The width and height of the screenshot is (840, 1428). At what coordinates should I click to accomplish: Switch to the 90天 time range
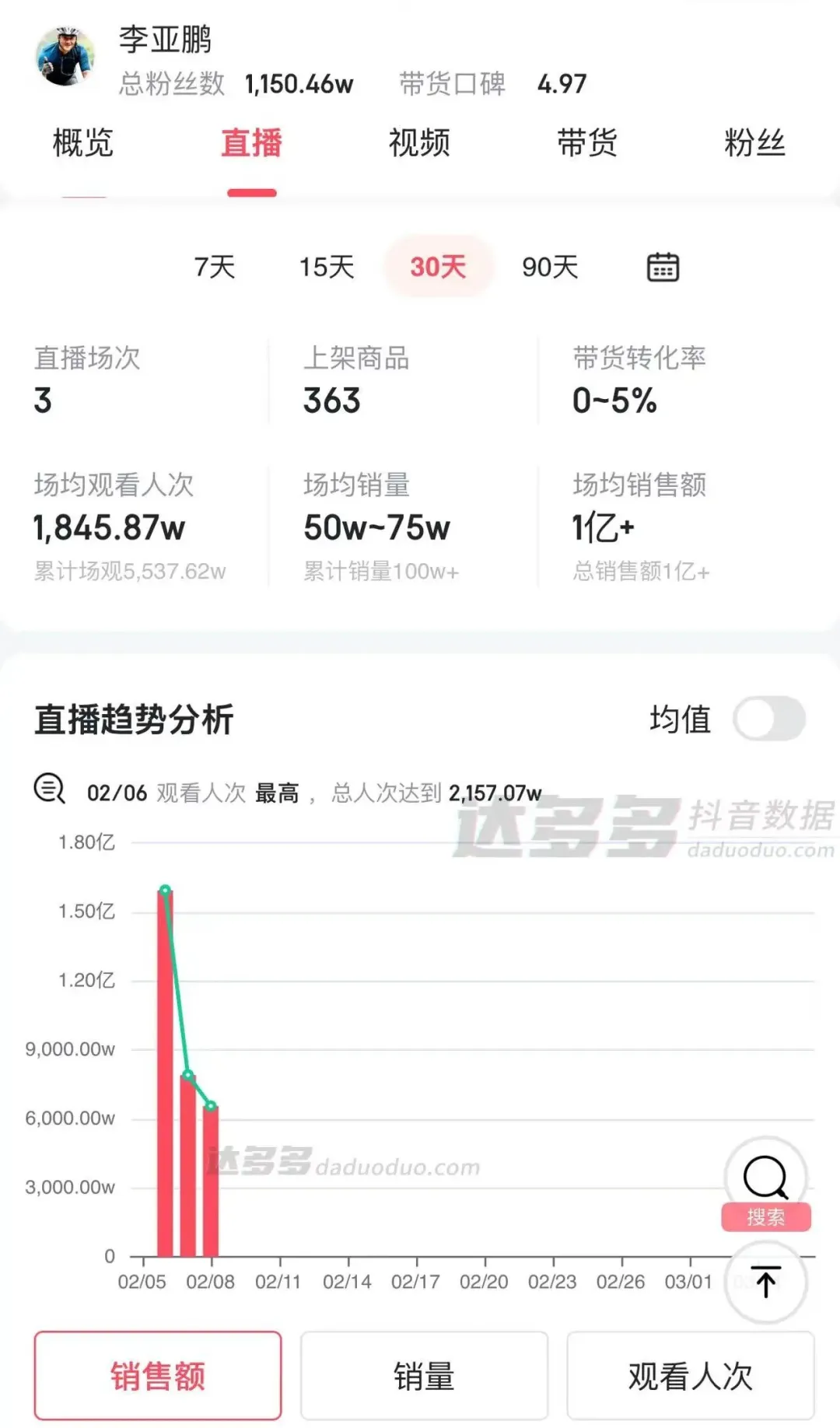click(550, 268)
